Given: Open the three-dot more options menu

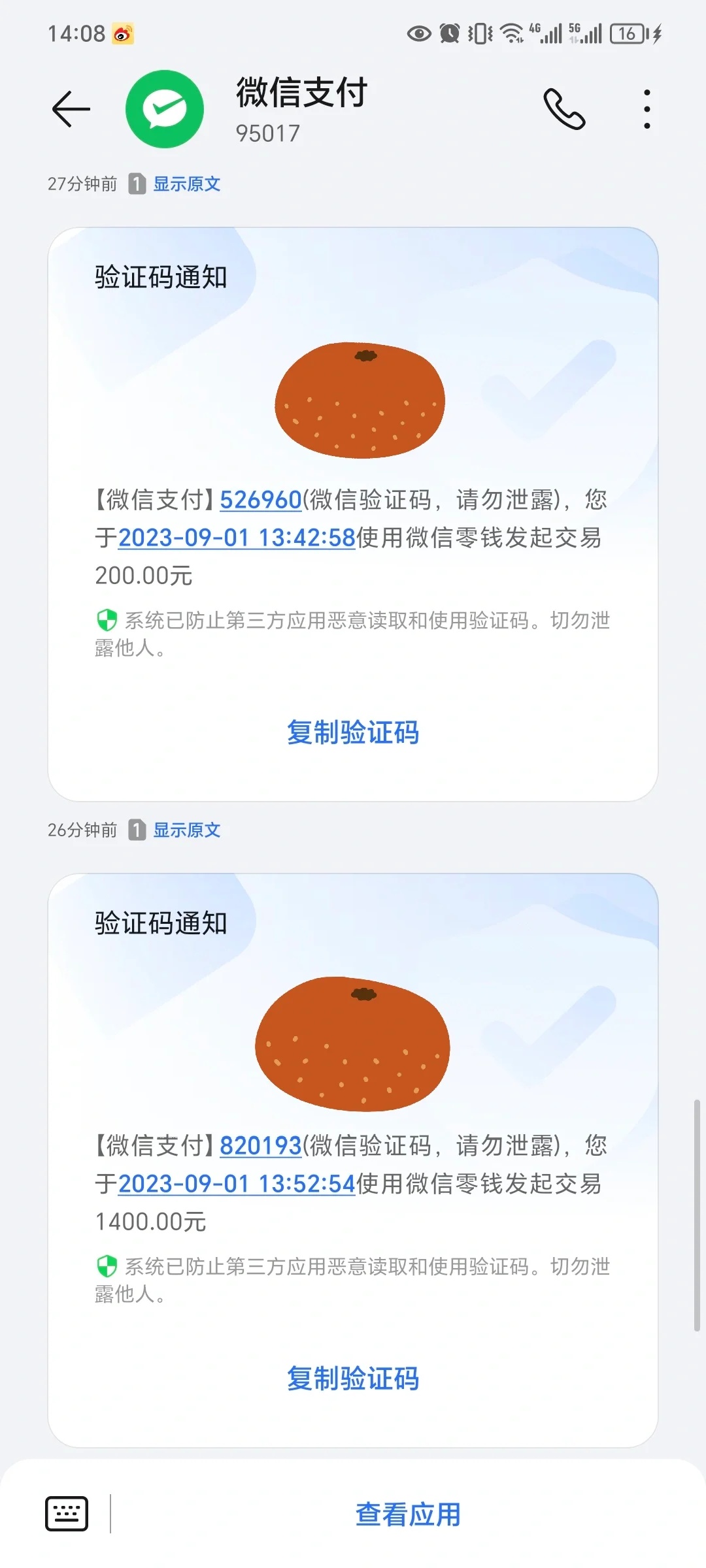Looking at the screenshot, I should pos(646,109).
